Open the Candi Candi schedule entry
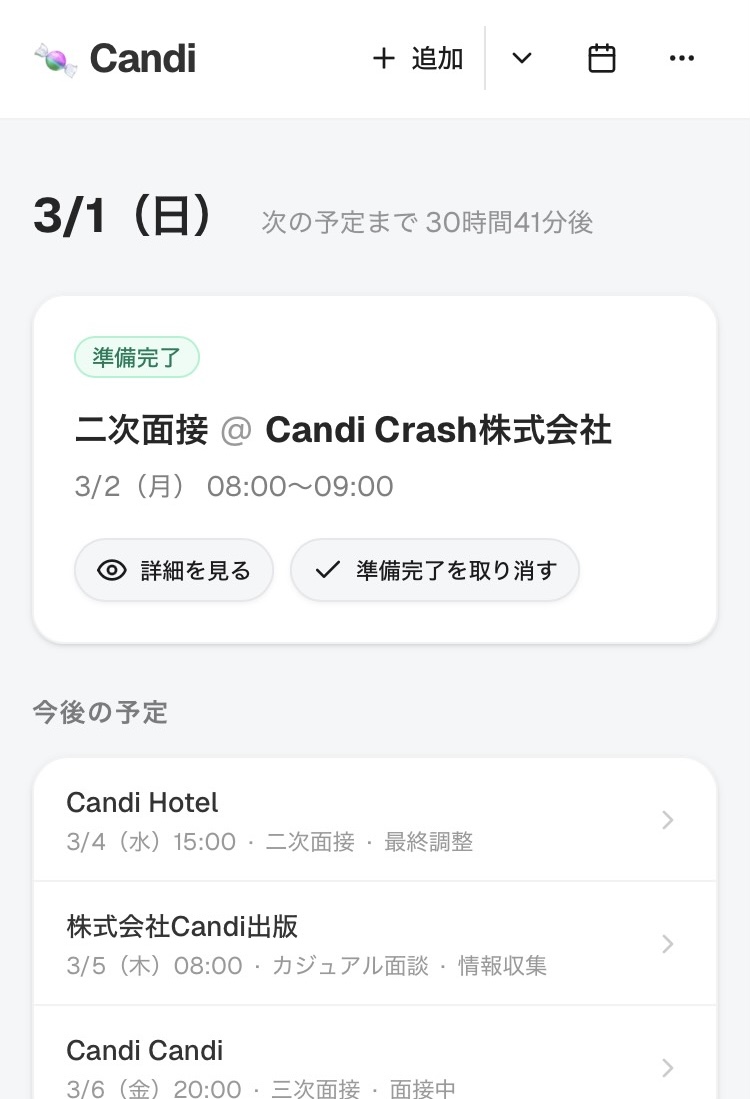Image resolution: width=750 pixels, height=1099 pixels. click(x=375, y=1066)
